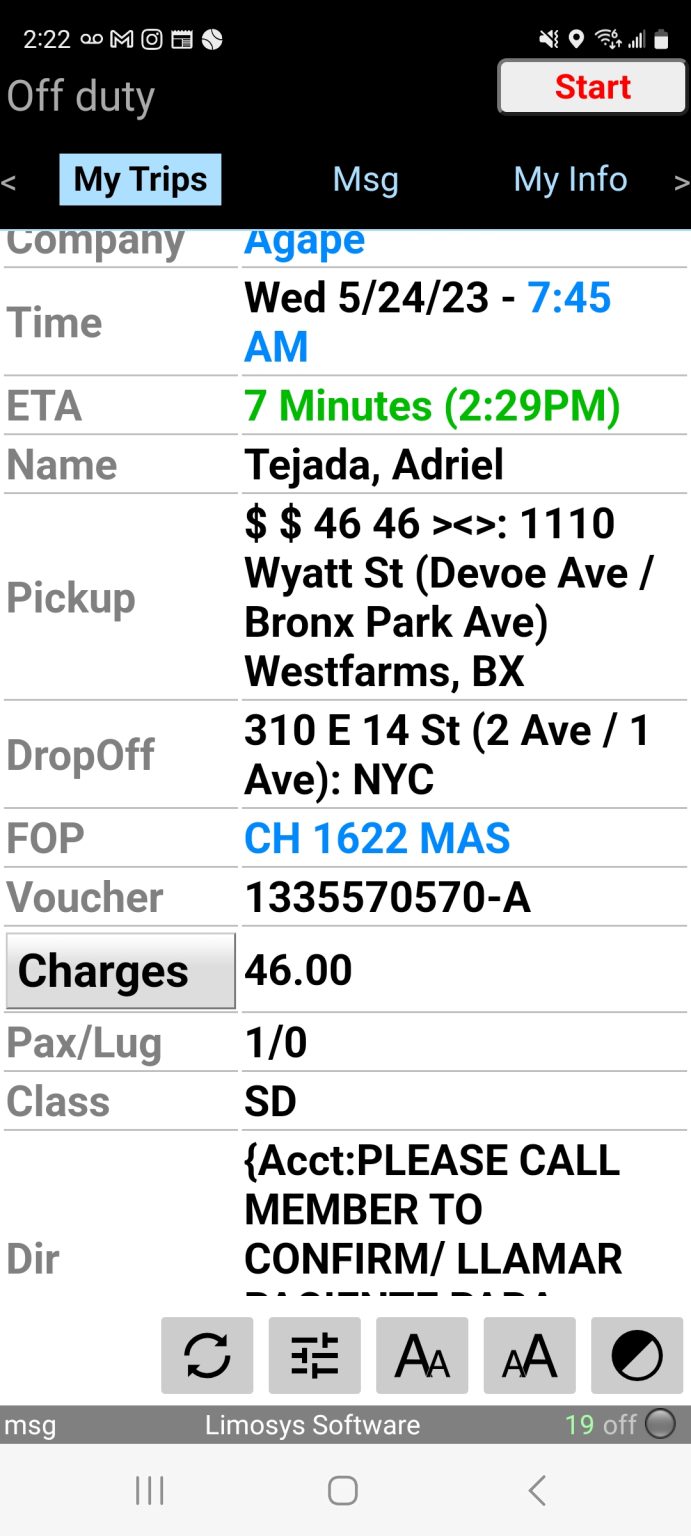
Task: Increase the text size
Action: coord(530,1356)
